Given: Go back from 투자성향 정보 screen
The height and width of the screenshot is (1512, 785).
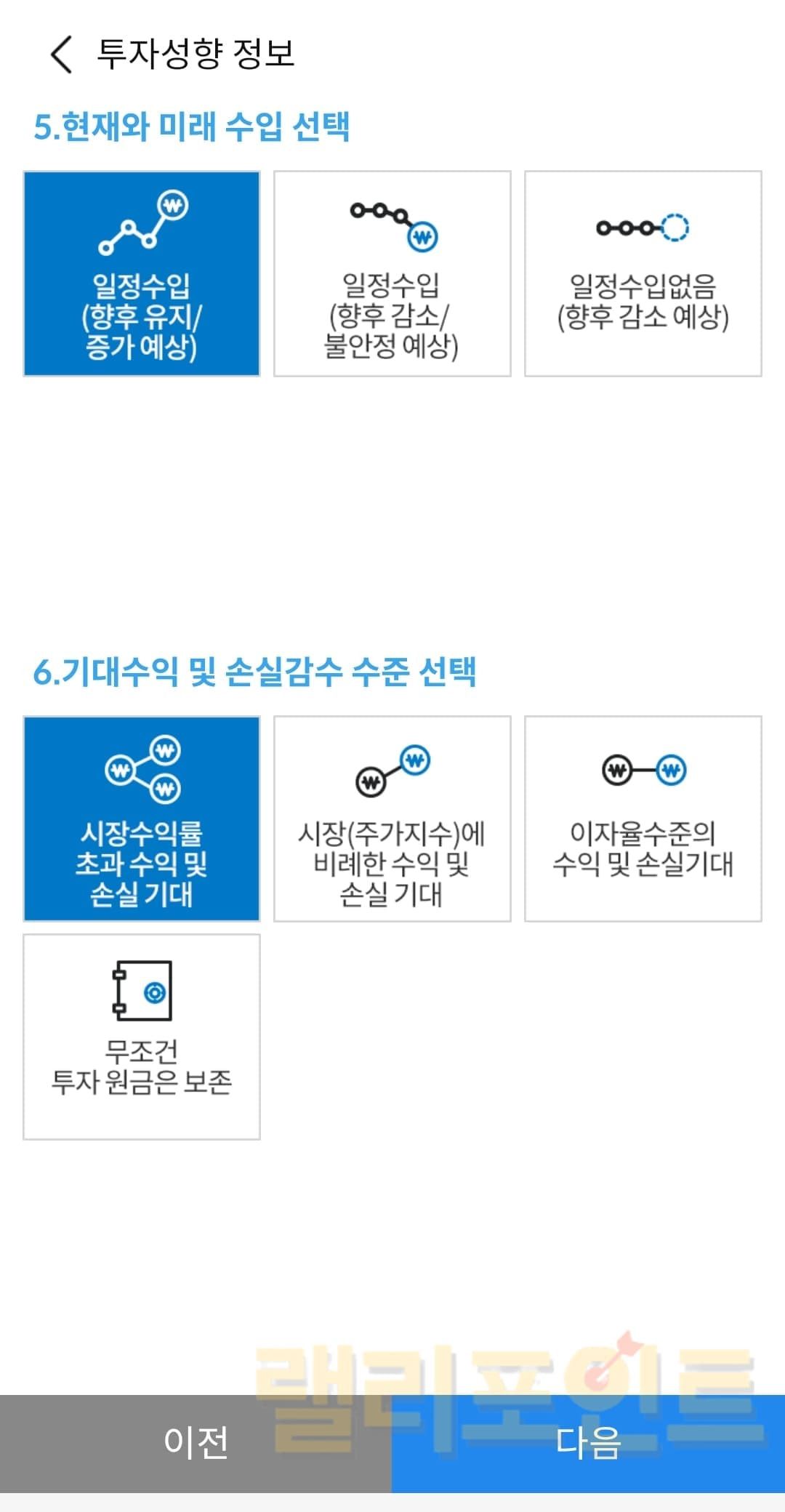Looking at the screenshot, I should 62,55.
